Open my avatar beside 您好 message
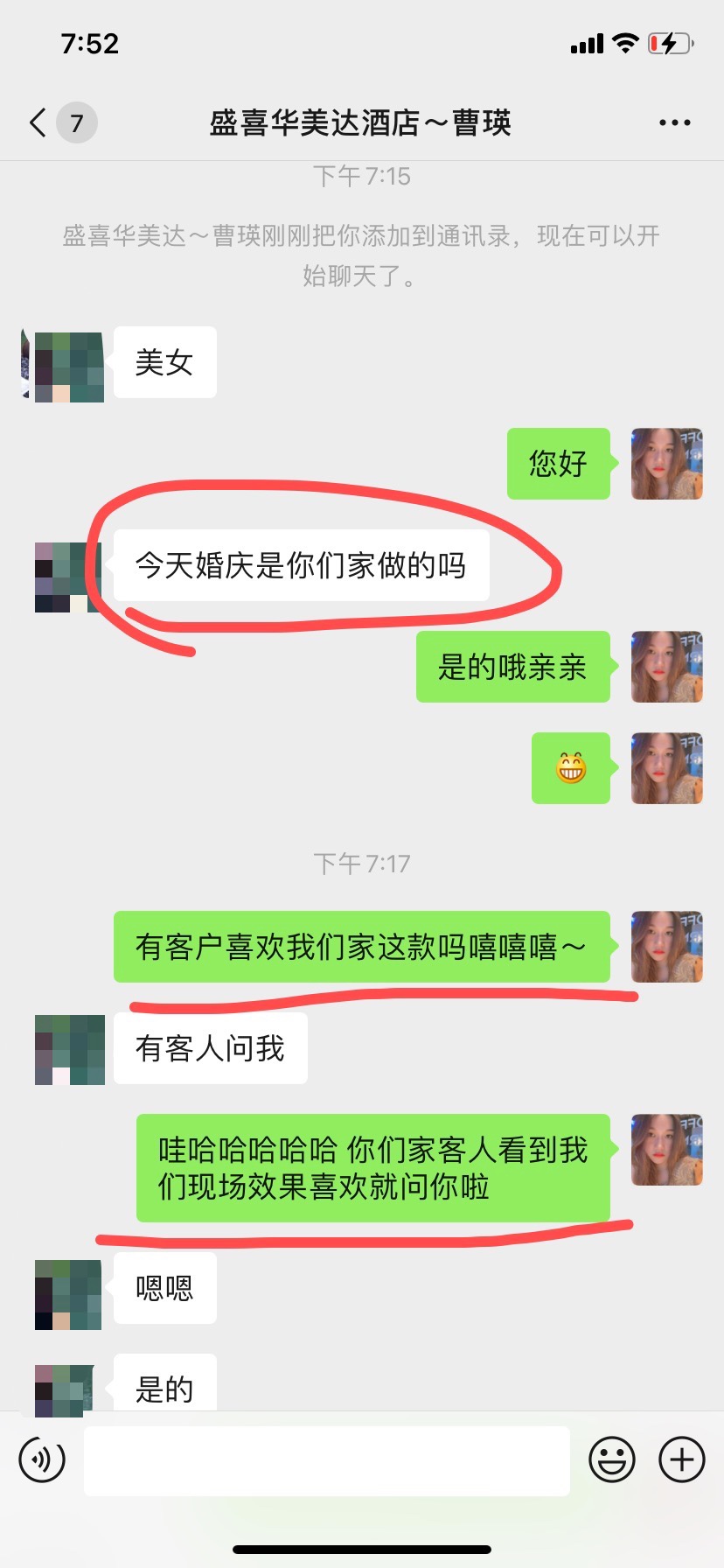 point(666,464)
